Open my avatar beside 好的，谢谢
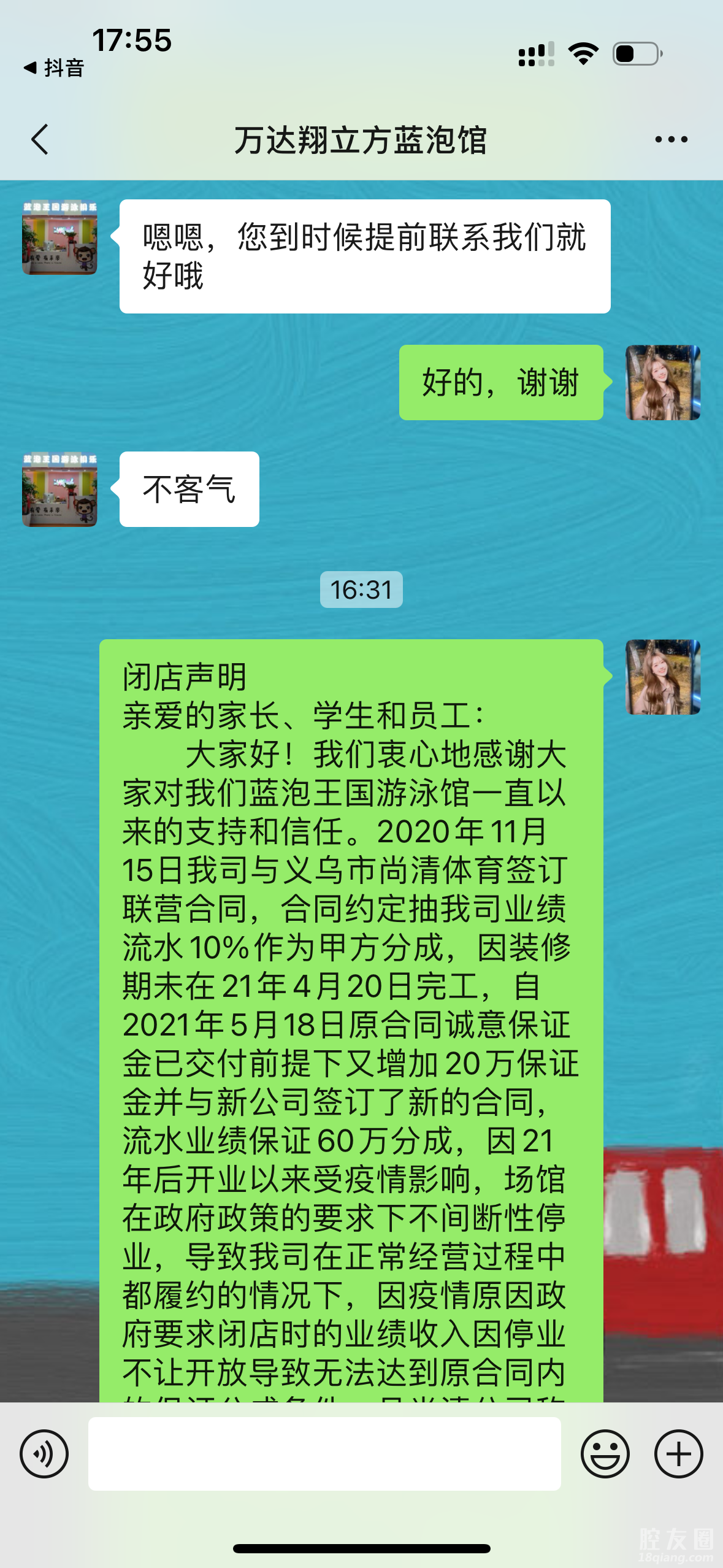723x1568 pixels. 662,382
